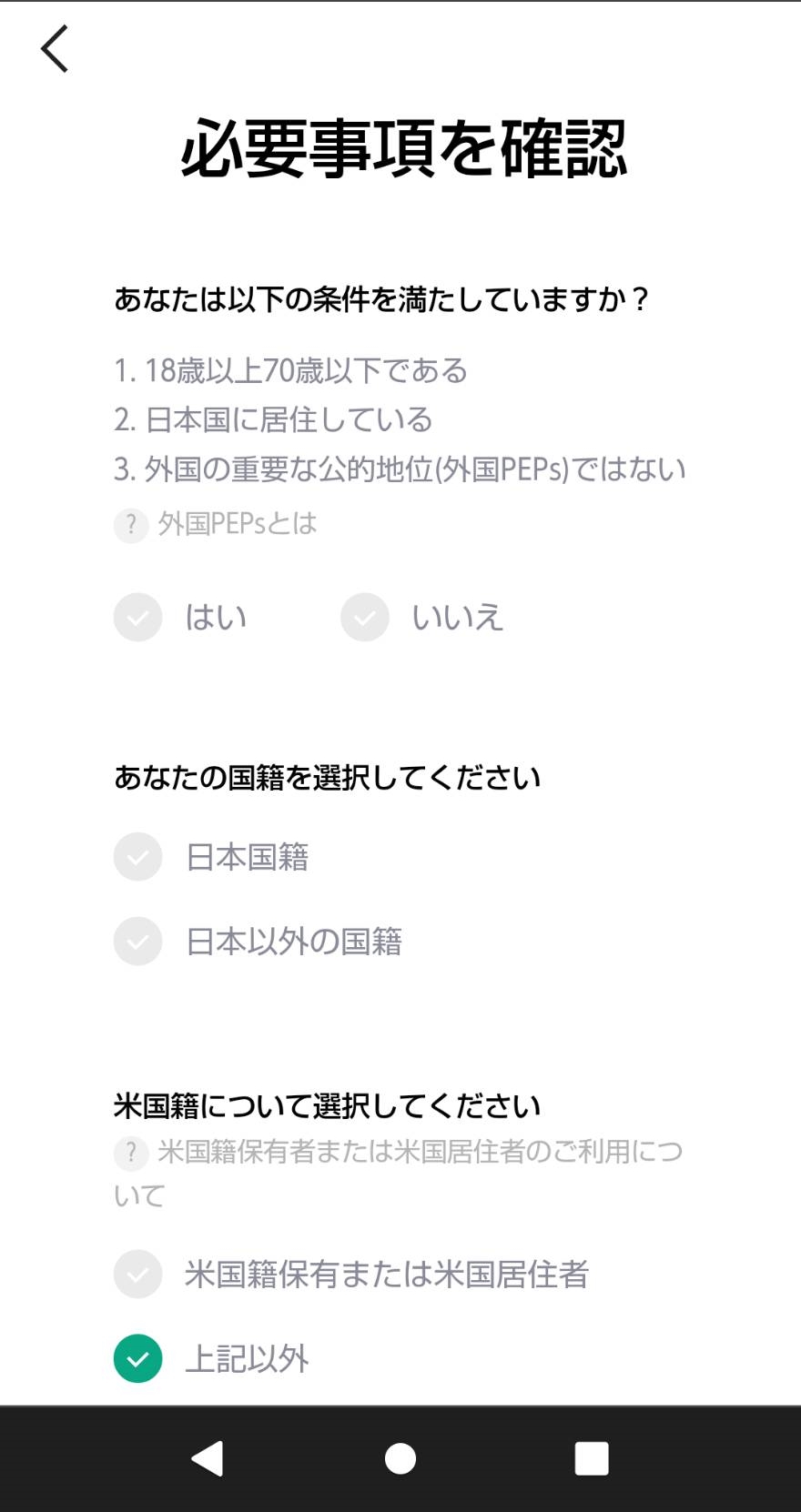The height and width of the screenshot is (1512, 801).
Task: Choose 日本以外の国籍 as nationality
Action: (x=258, y=941)
